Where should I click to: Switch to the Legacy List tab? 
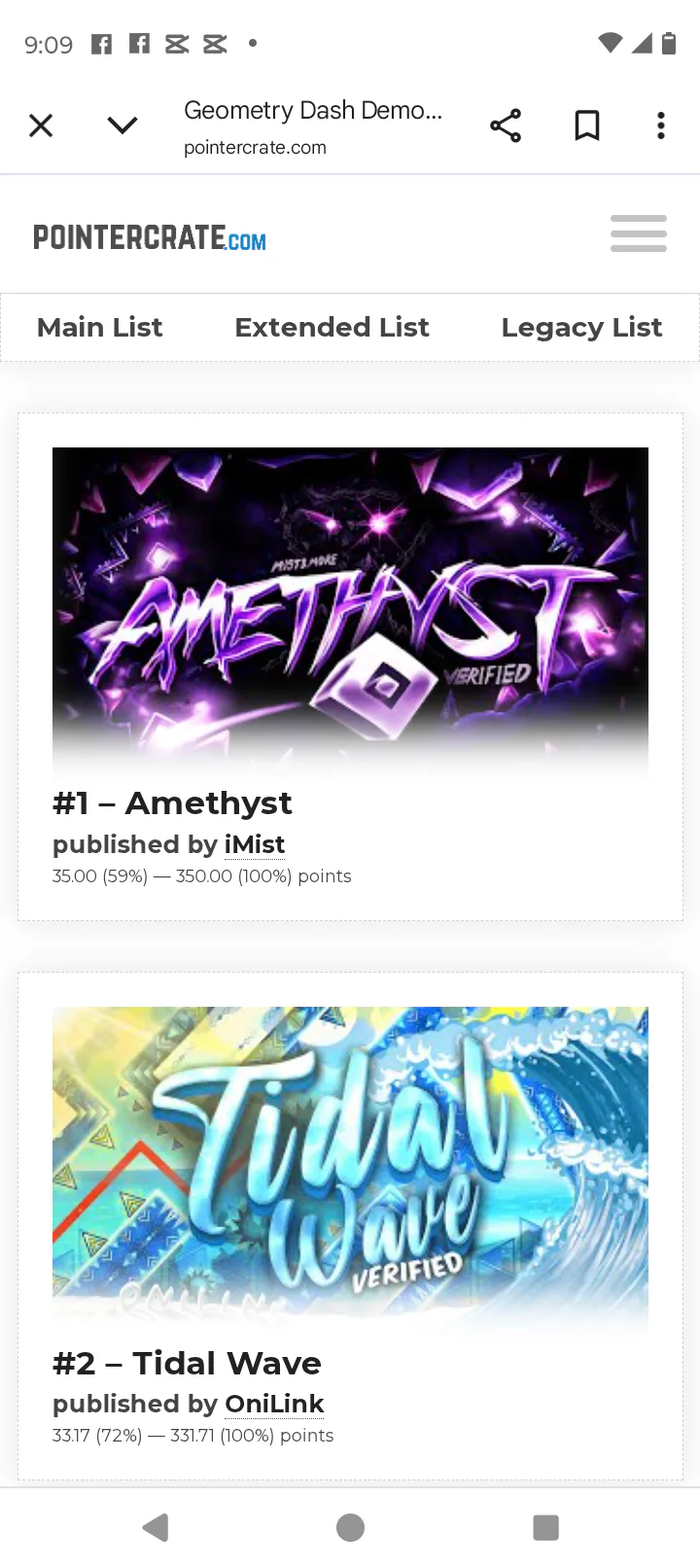pyautogui.click(x=581, y=328)
